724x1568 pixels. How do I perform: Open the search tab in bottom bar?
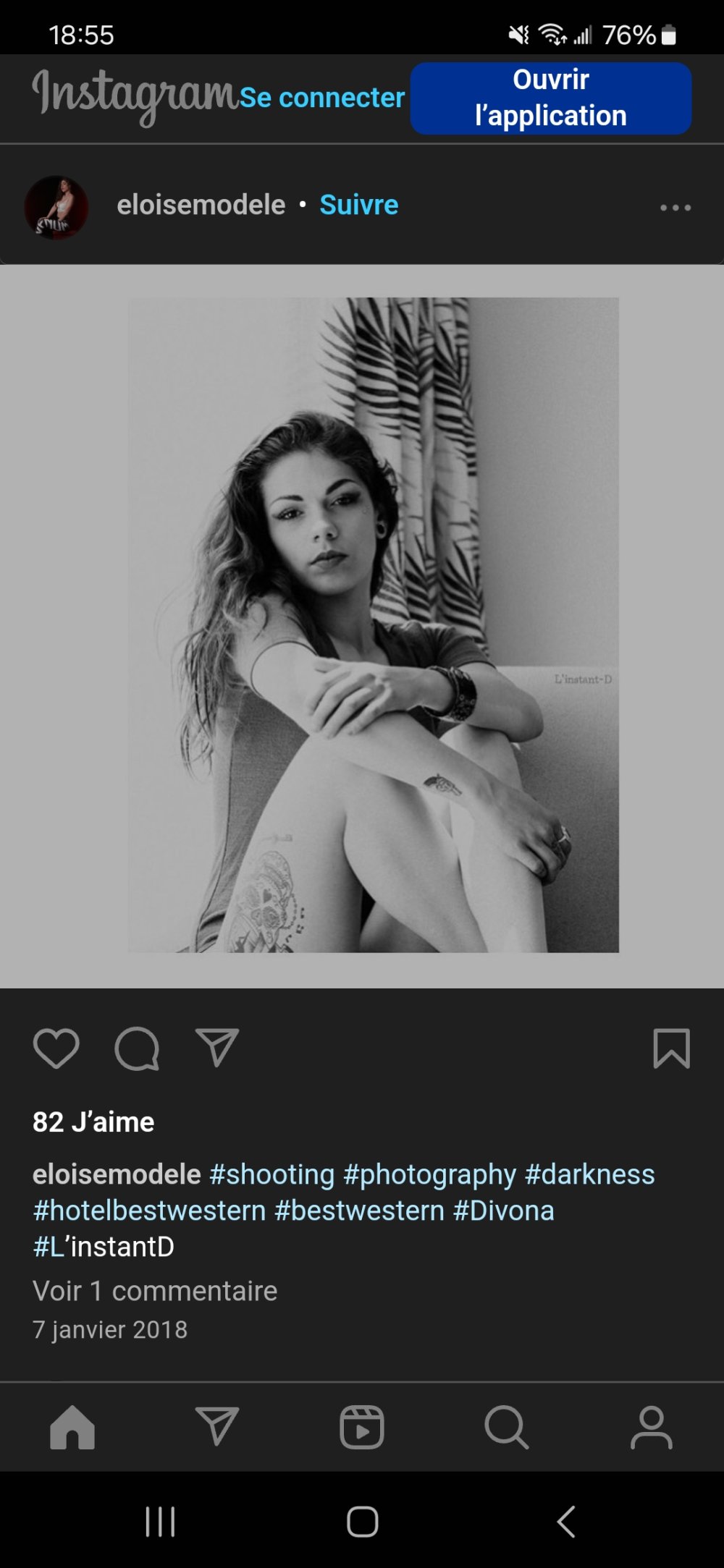pos(507,1427)
